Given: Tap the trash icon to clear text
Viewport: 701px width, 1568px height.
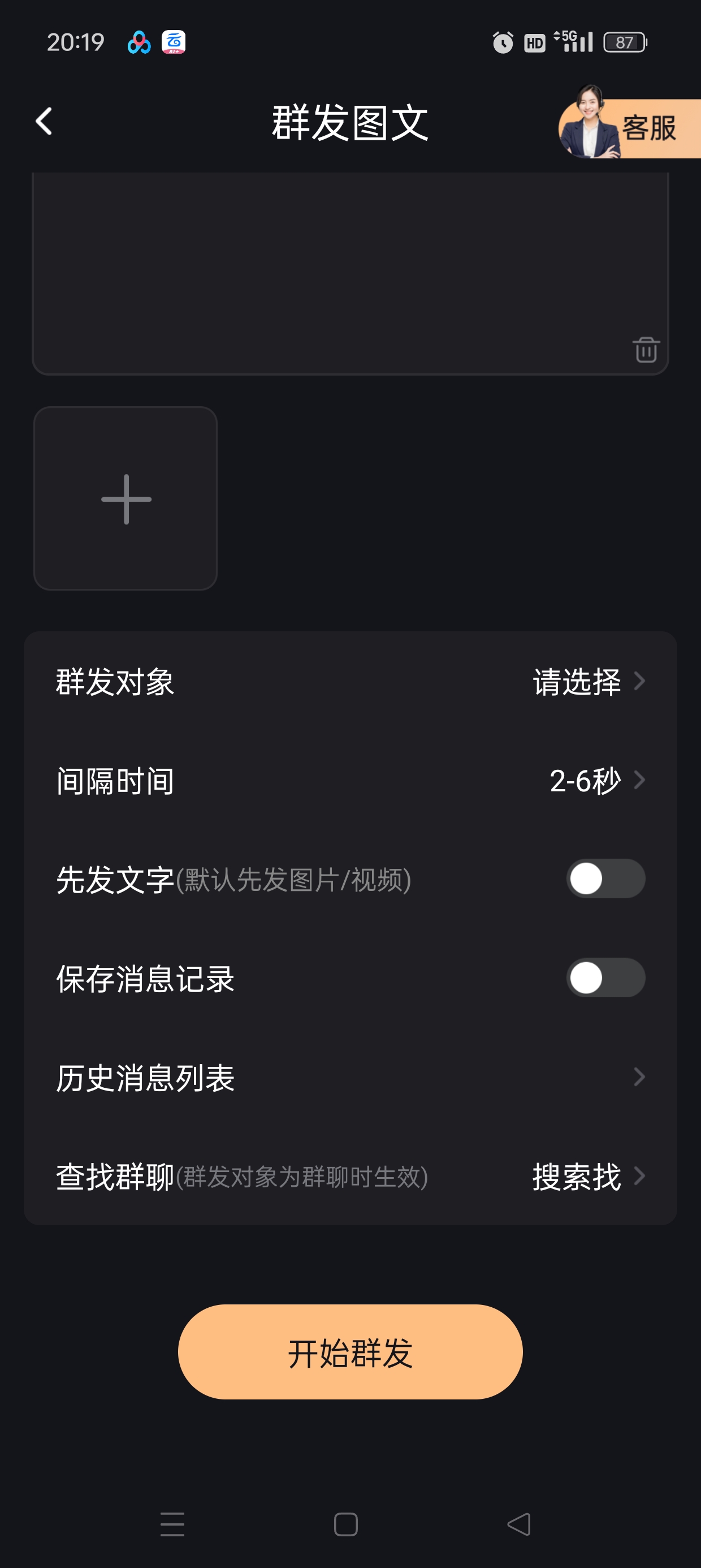Looking at the screenshot, I should 646,350.
